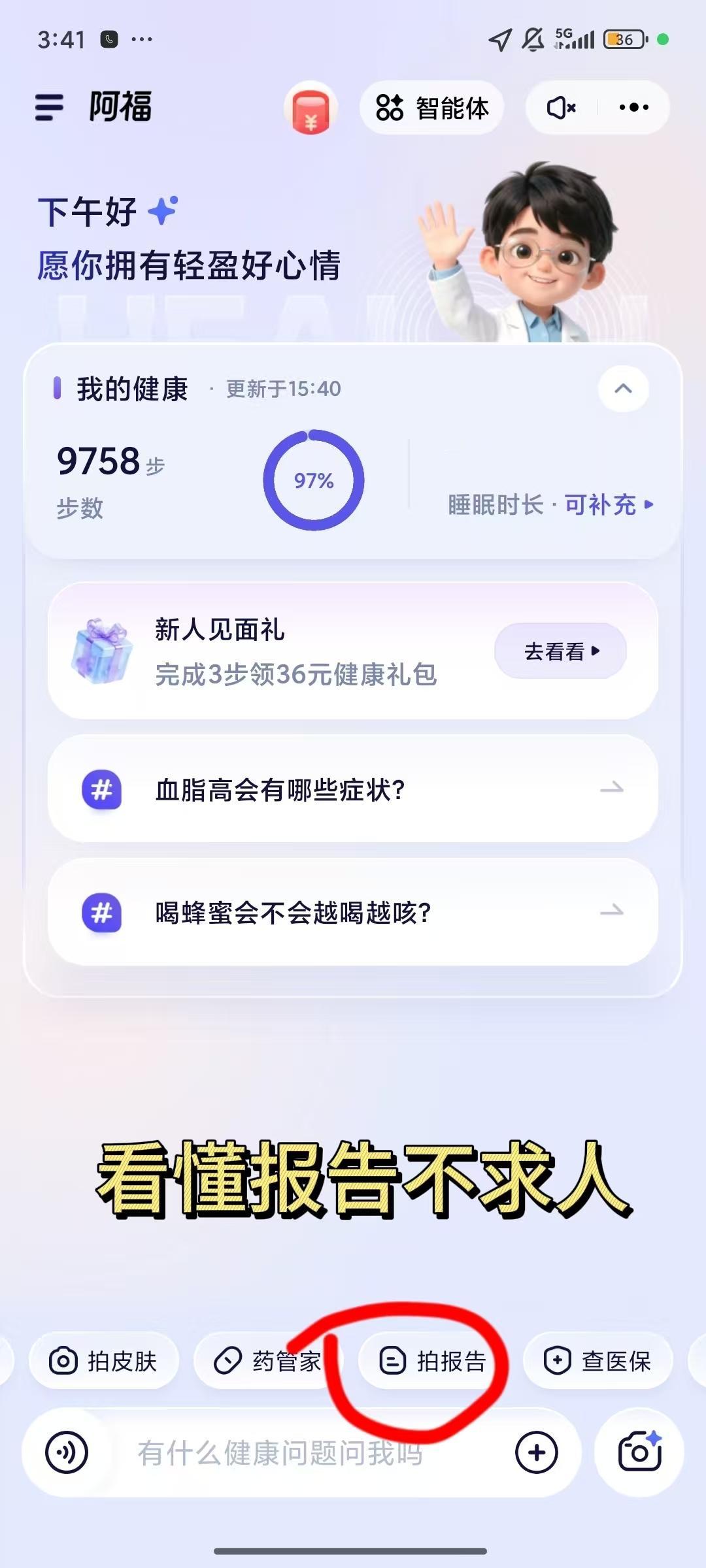Open the hamburger menu beside 阿福
Image resolution: width=706 pixels, height=1568 pixels.
[49, 108]
